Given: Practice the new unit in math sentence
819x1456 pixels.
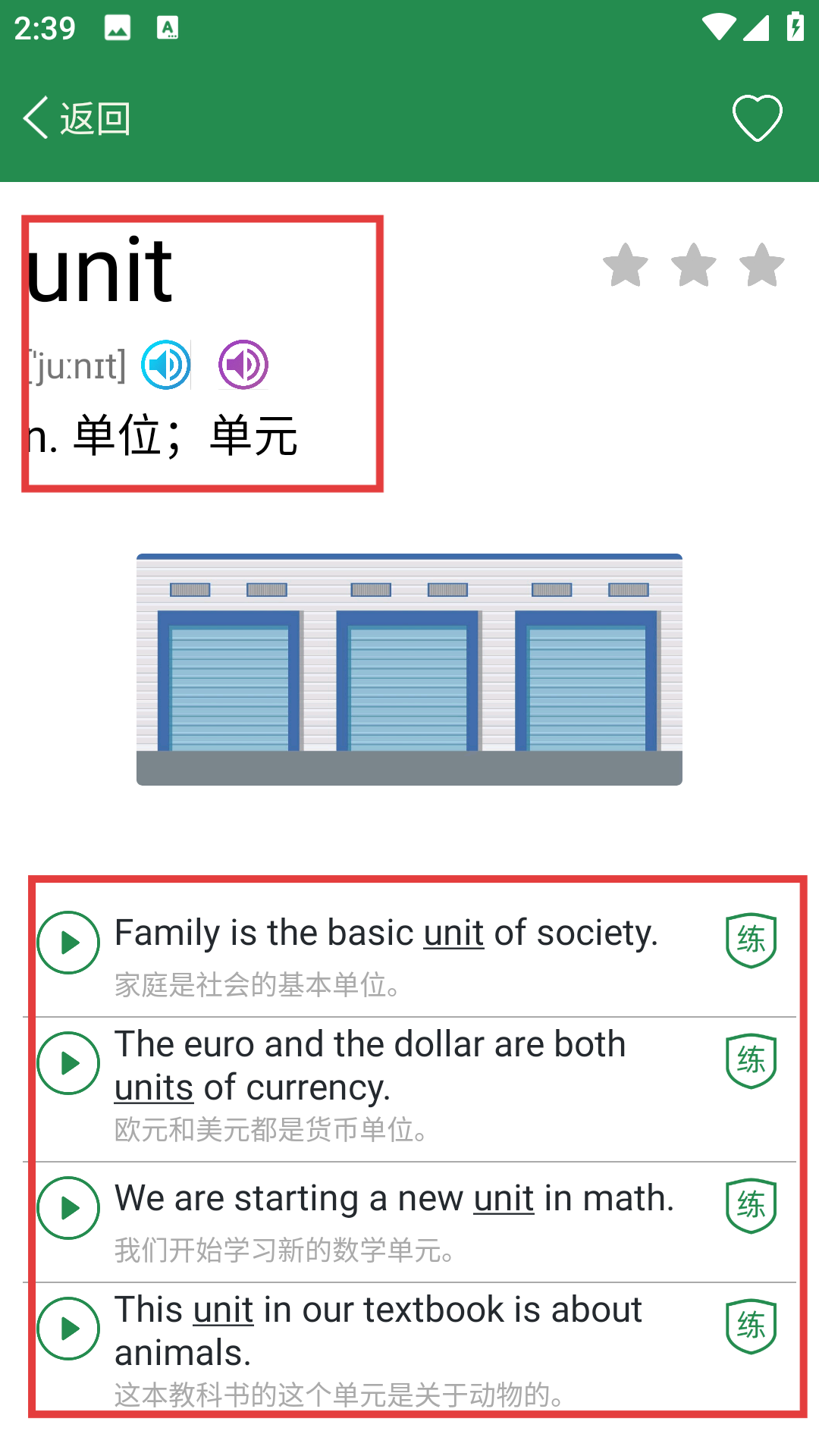Looking at the screenshot, I should (x=751, y=1206).
